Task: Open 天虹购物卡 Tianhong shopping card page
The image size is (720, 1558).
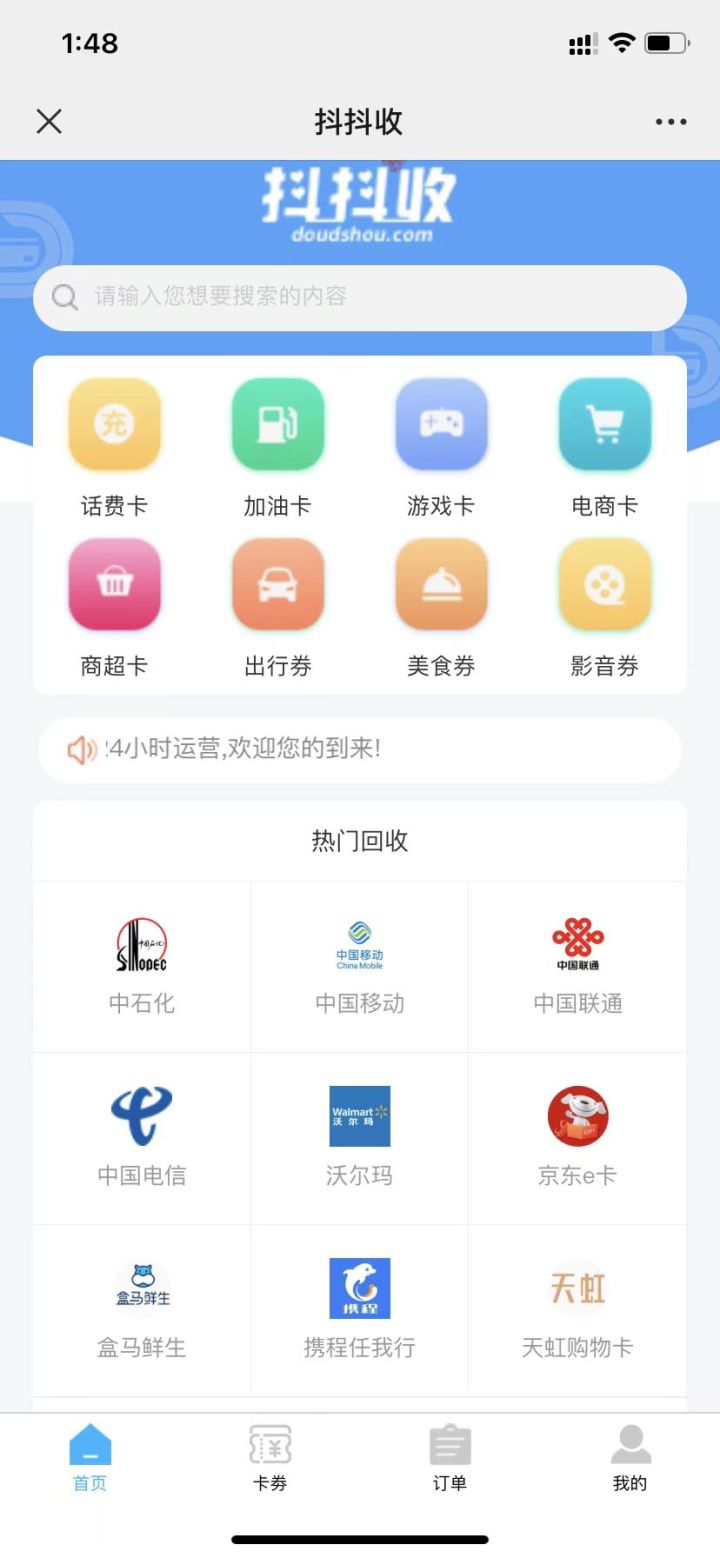Action: (x=577, y=1307)
